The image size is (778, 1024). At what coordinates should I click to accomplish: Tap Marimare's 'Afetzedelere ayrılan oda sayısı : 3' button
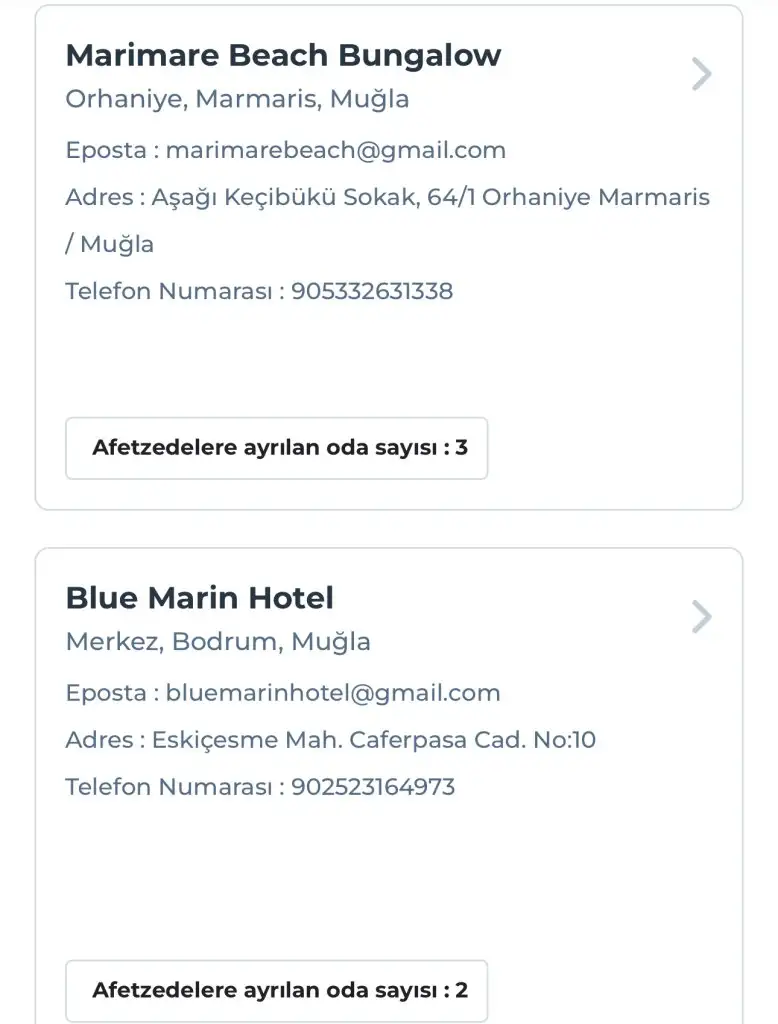click(277, 448)
